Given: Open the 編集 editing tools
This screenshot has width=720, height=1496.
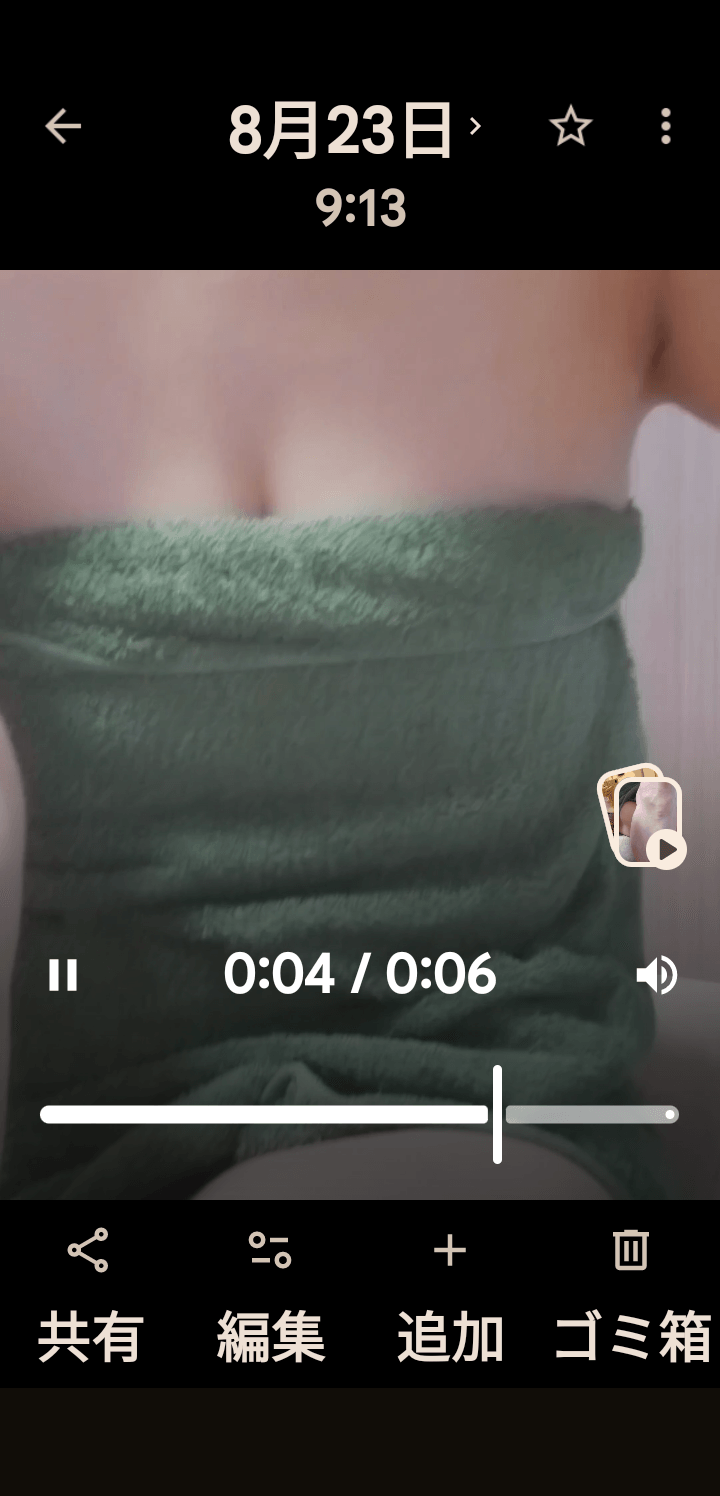Looking at the screenshot, I should [270, 1297].
